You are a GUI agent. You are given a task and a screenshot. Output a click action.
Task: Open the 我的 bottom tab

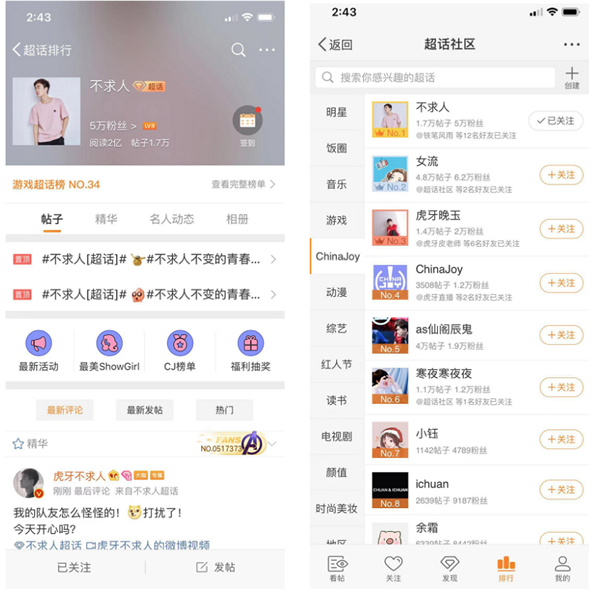pos(562,568)
